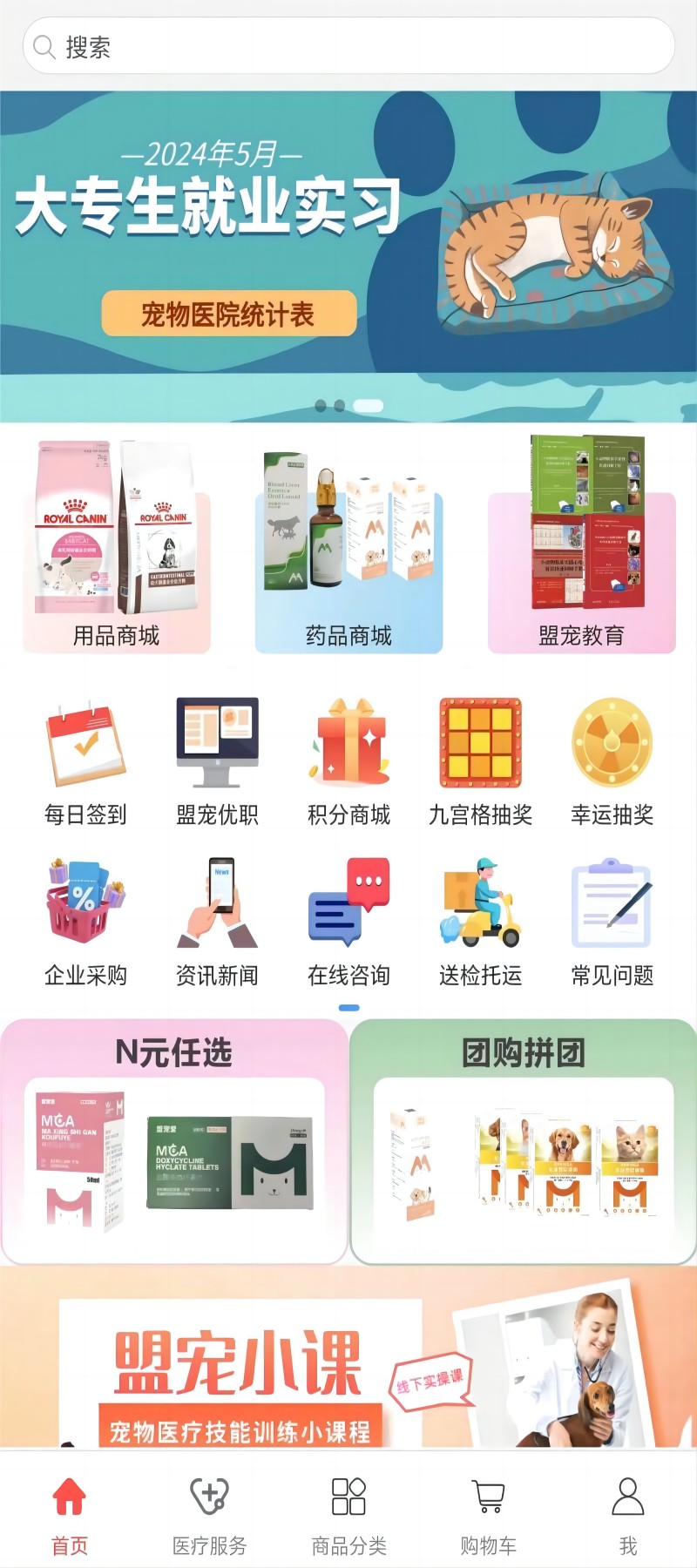Open the 购物车 cart tab

tap(488, 1516)
